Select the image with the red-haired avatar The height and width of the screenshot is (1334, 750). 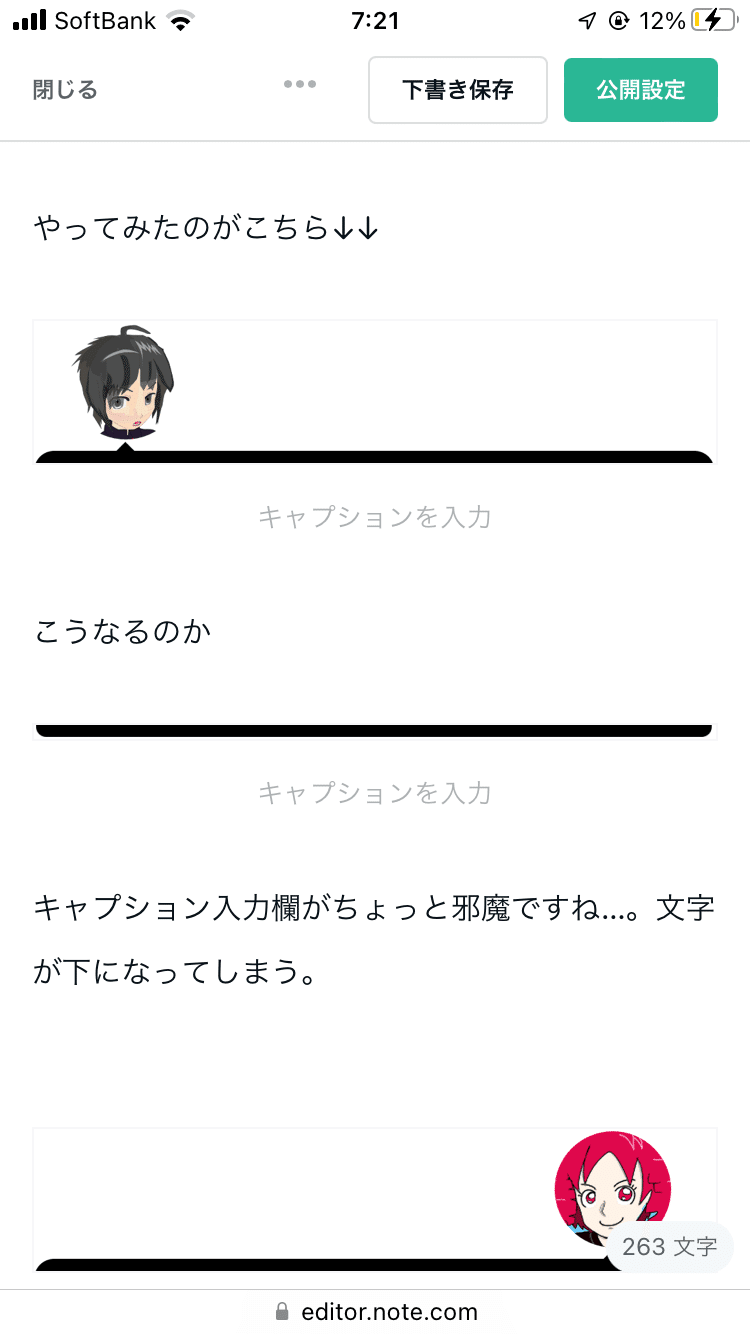click(x=375, y=1200)
